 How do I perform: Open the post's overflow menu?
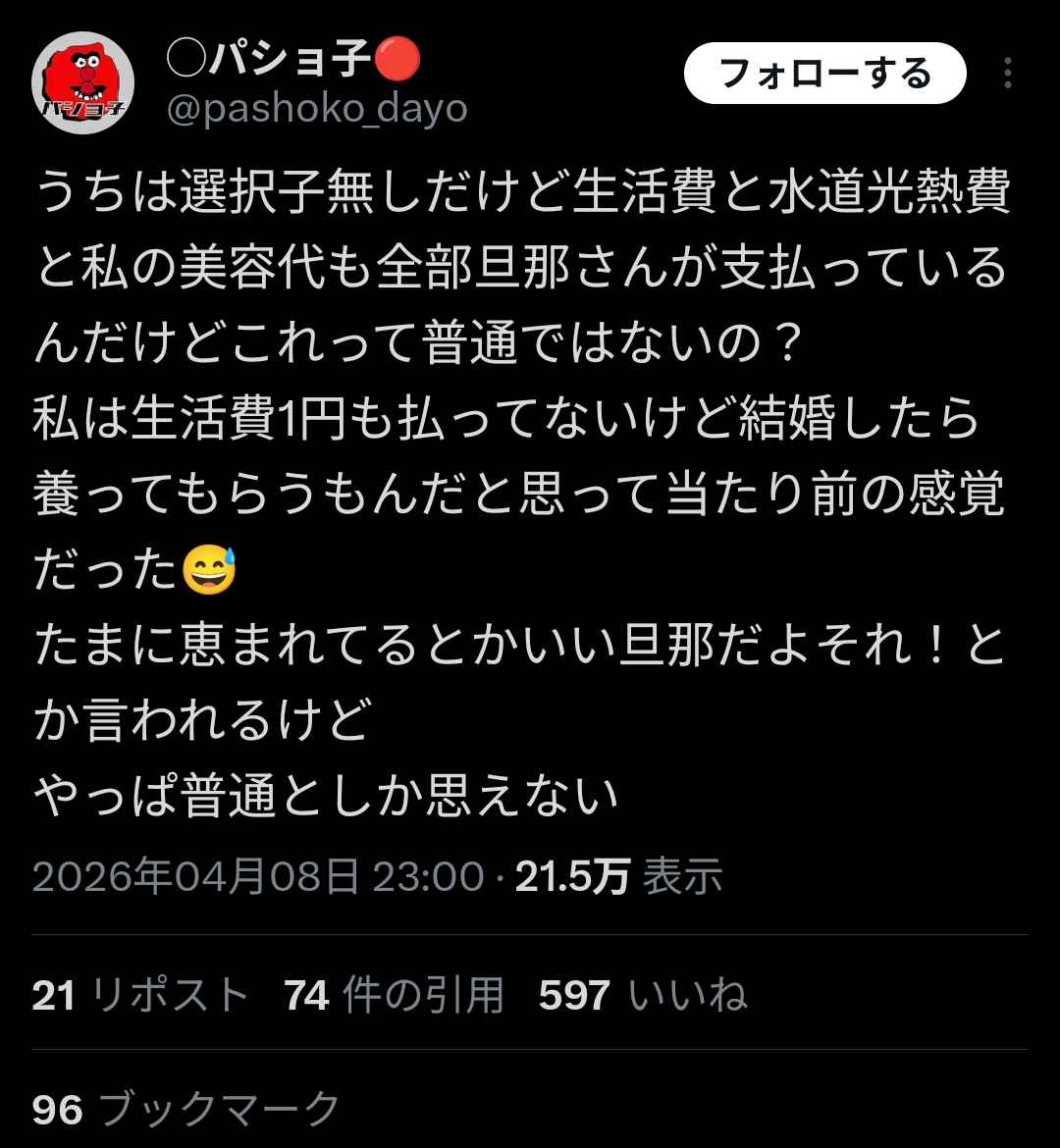1007,74
